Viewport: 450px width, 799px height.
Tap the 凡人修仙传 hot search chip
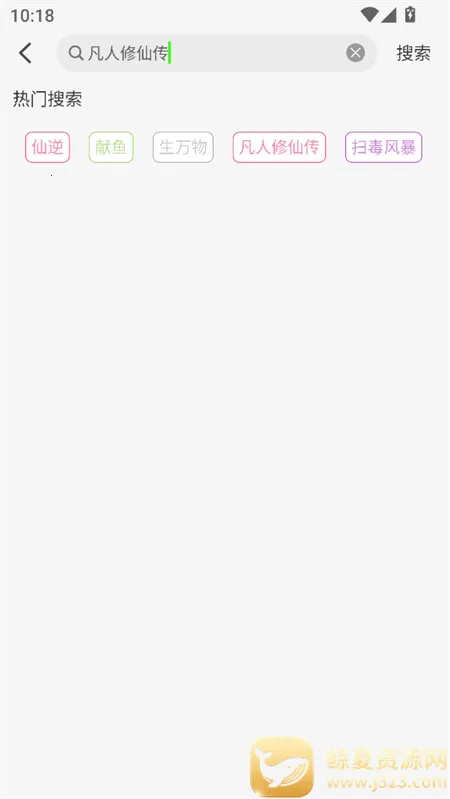pyautogui.click(x=279, y=147)
